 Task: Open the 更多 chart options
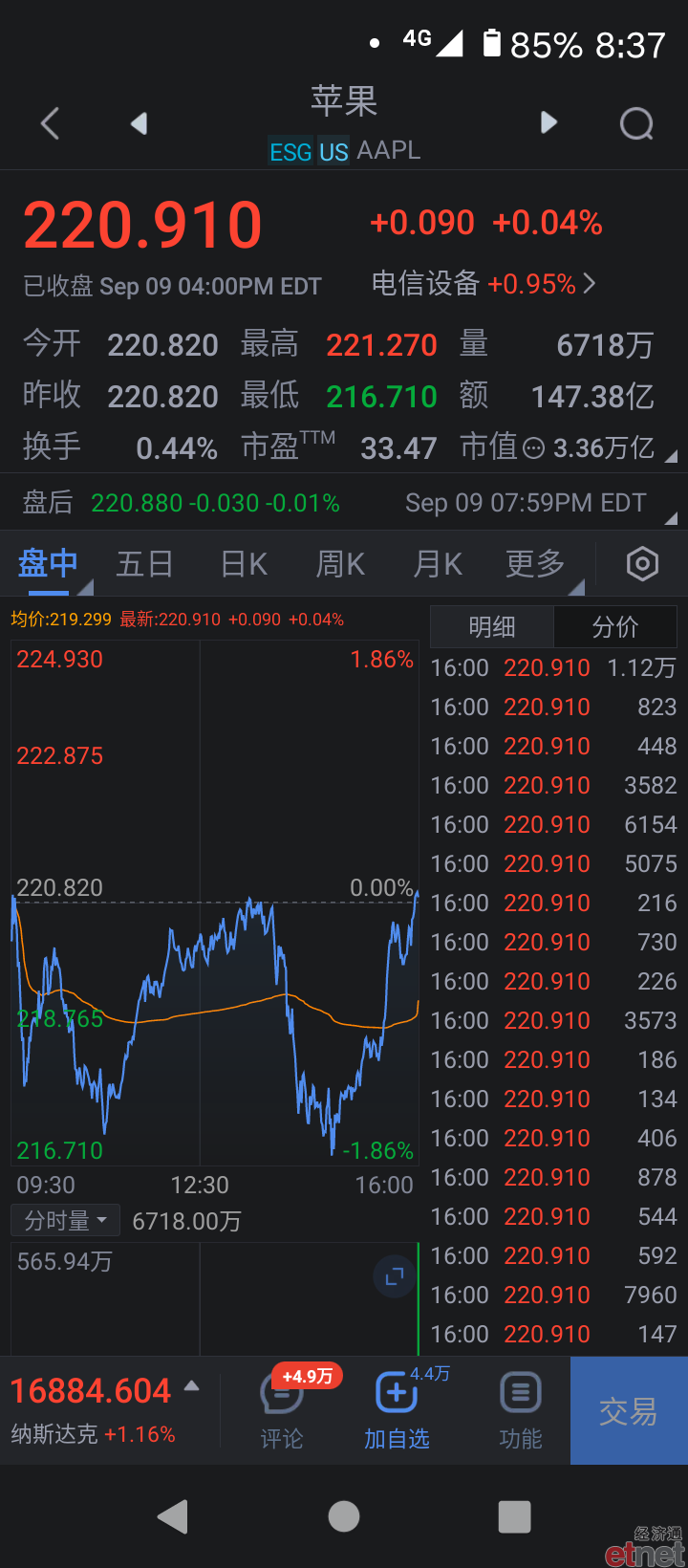(x=535, y=564)
